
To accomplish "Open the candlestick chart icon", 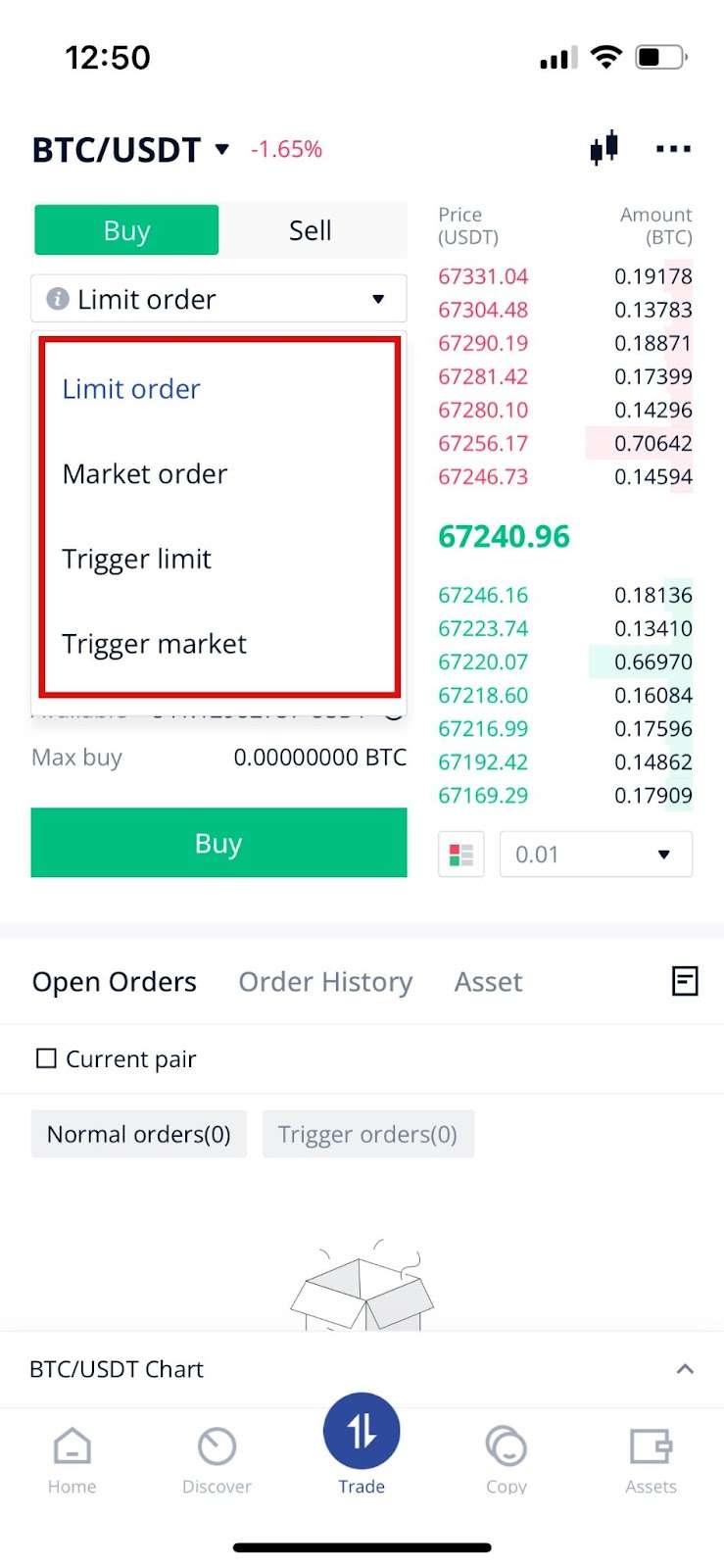I will point(603,149).
